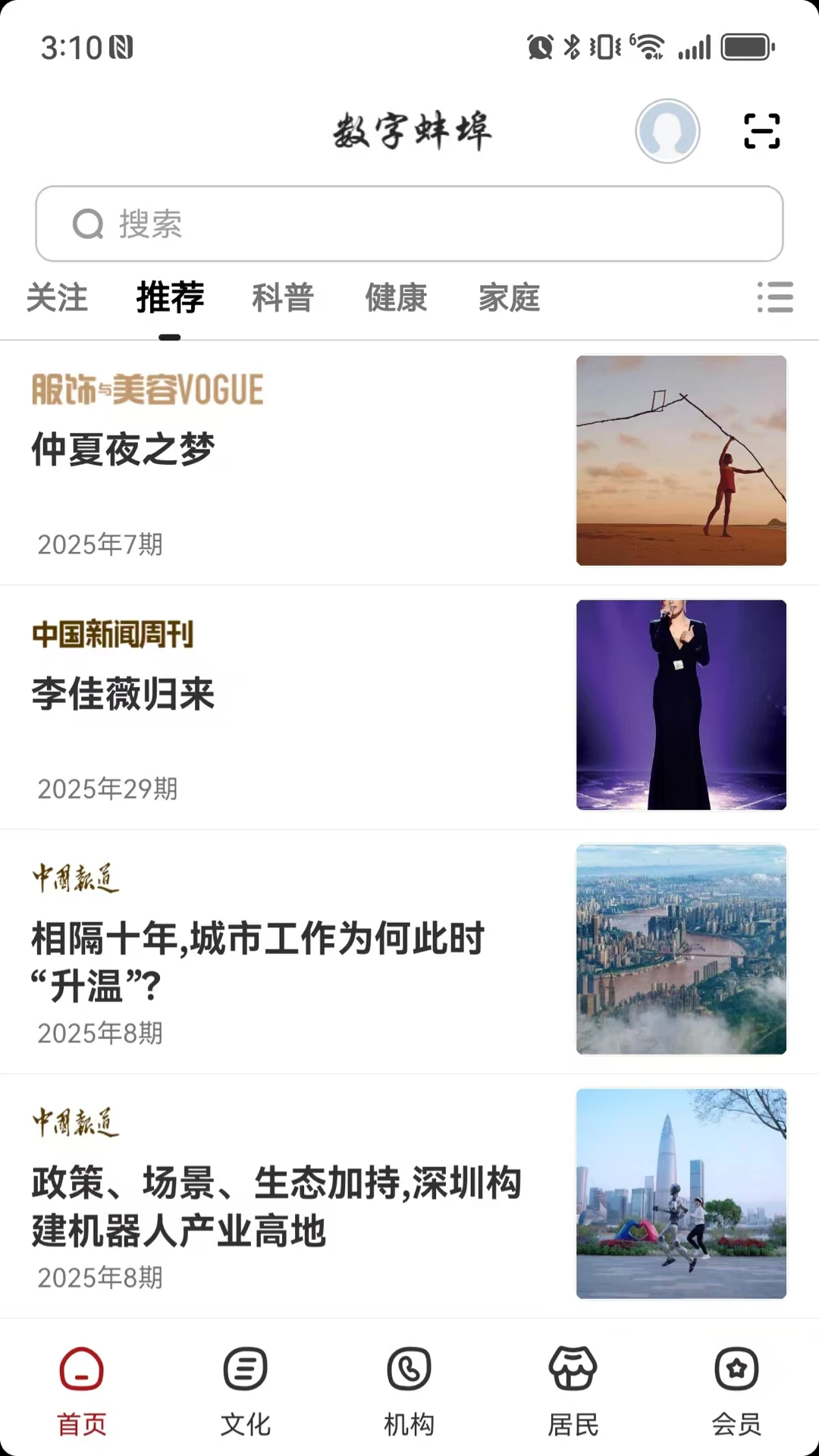Image resolution: width=819 pixels, height=1456 pixels.
Task: Go to the 健康 tab
Action: coord(396,297)
